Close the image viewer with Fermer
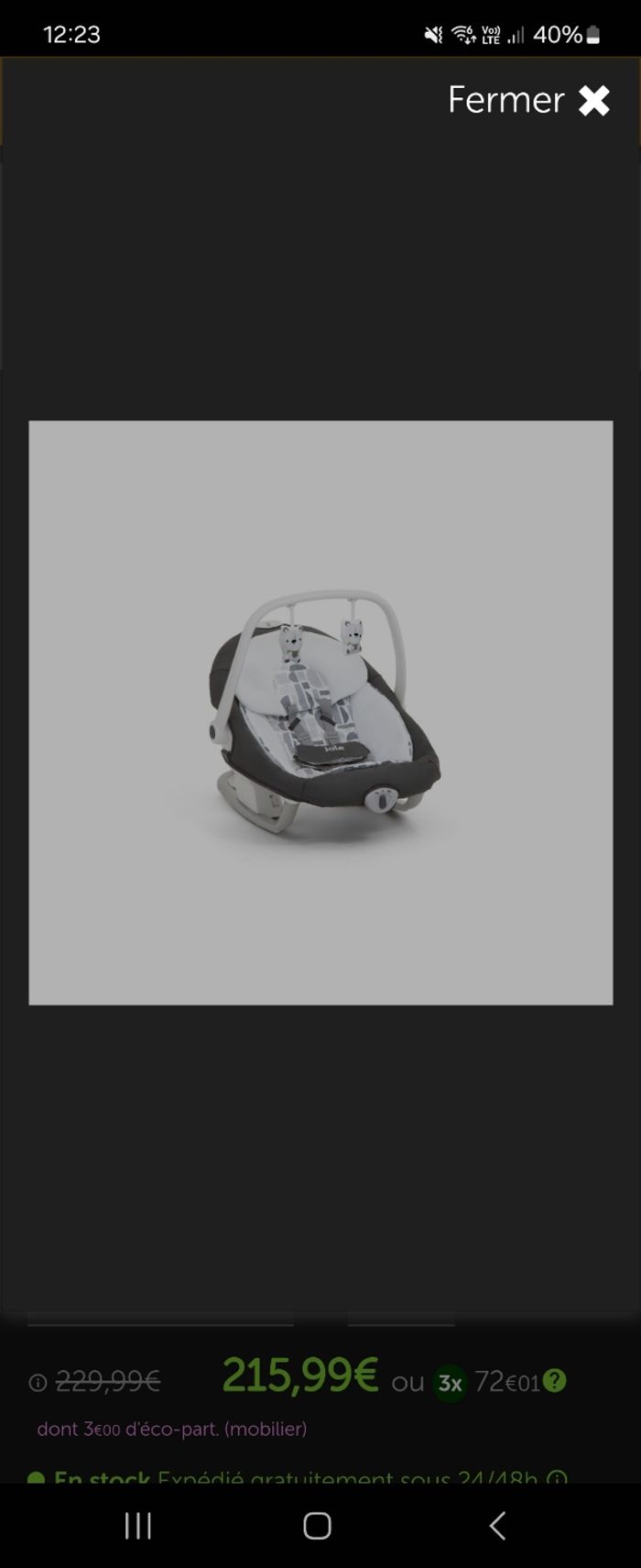This screenshot has width=641, height=1568. [528, 100]
